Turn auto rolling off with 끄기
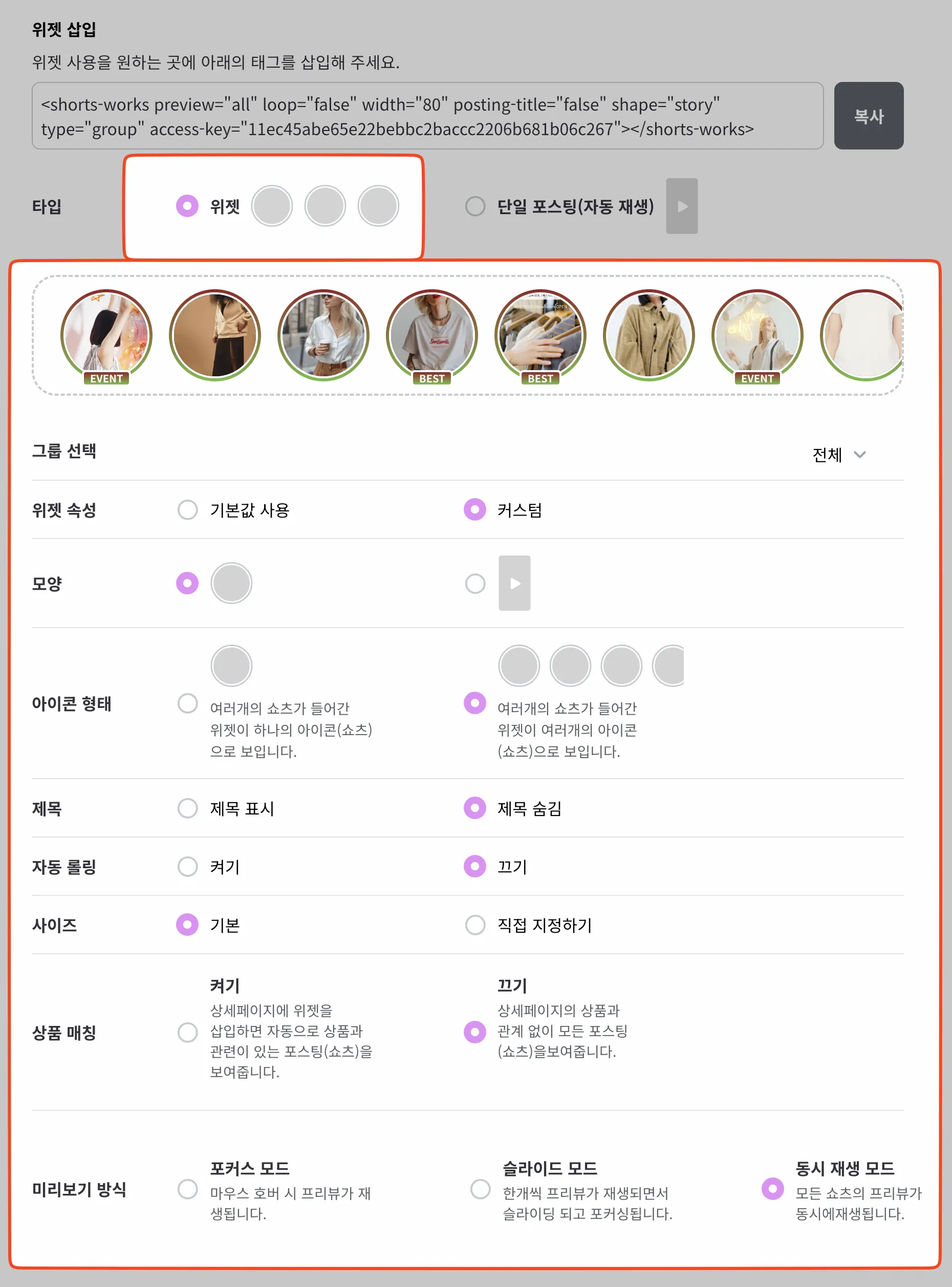 475,866
